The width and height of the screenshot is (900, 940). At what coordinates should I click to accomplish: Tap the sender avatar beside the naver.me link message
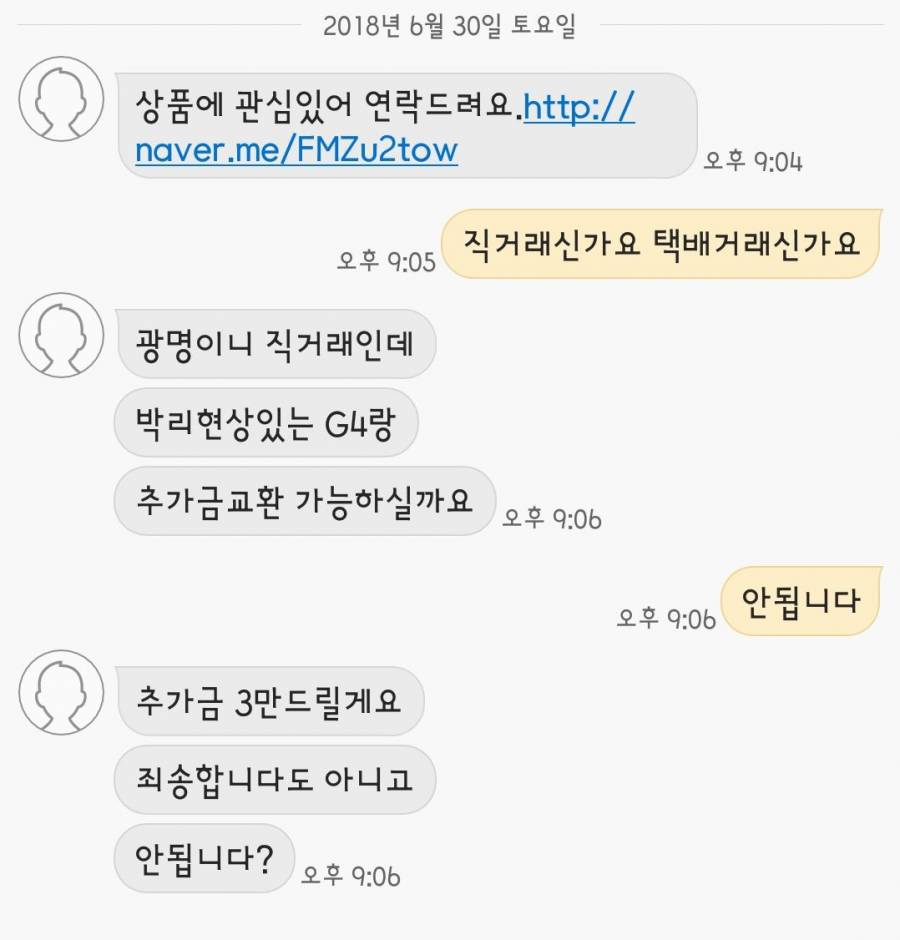tap(62, 99)
